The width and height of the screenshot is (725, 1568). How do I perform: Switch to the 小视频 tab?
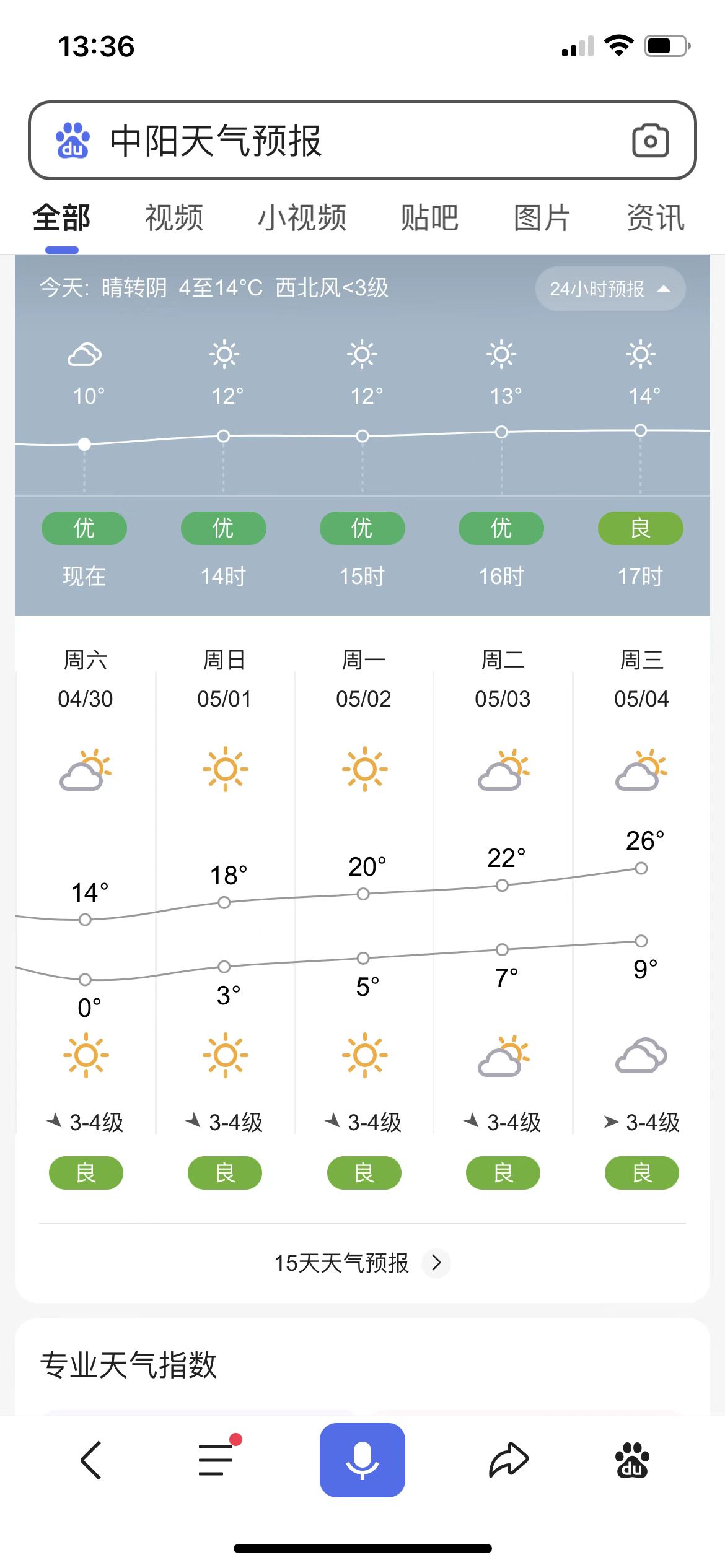tap(302, 218)
